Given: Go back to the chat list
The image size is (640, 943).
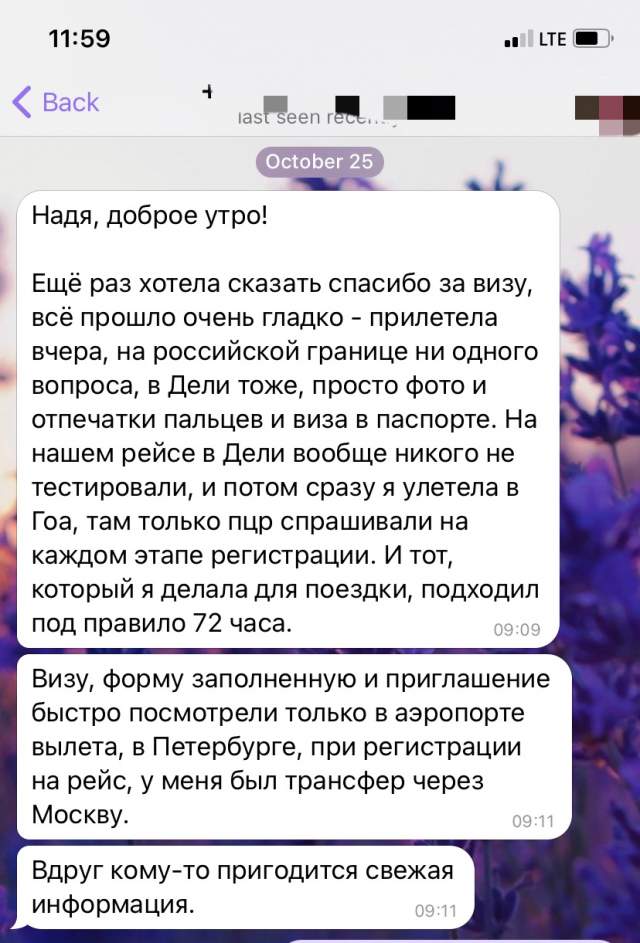Looking at the screenshot, I should [x=55, y=102].
